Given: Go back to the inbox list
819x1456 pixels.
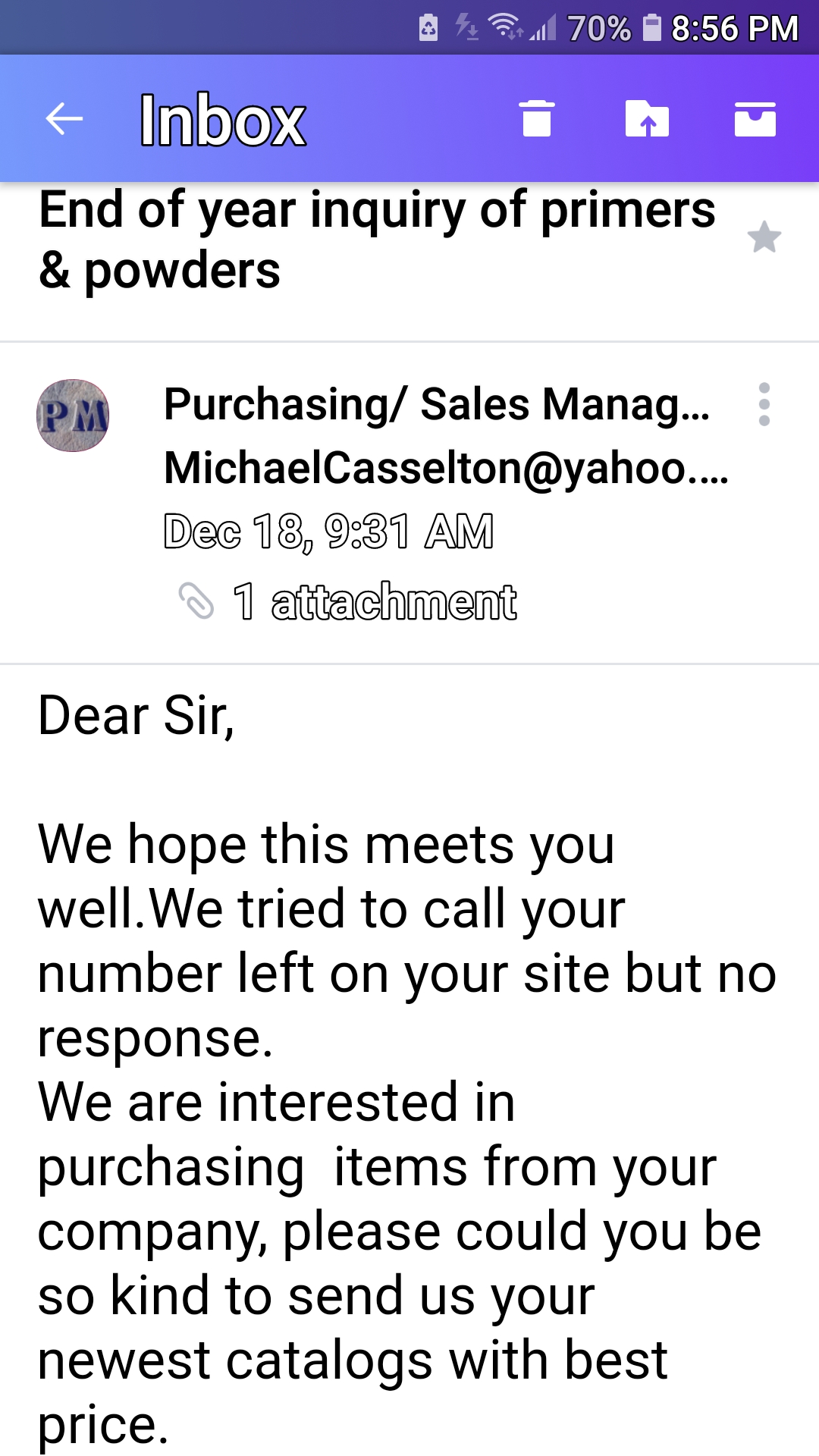Looking at the screenshot, I should pyautogui.click(x=64, y=119).
